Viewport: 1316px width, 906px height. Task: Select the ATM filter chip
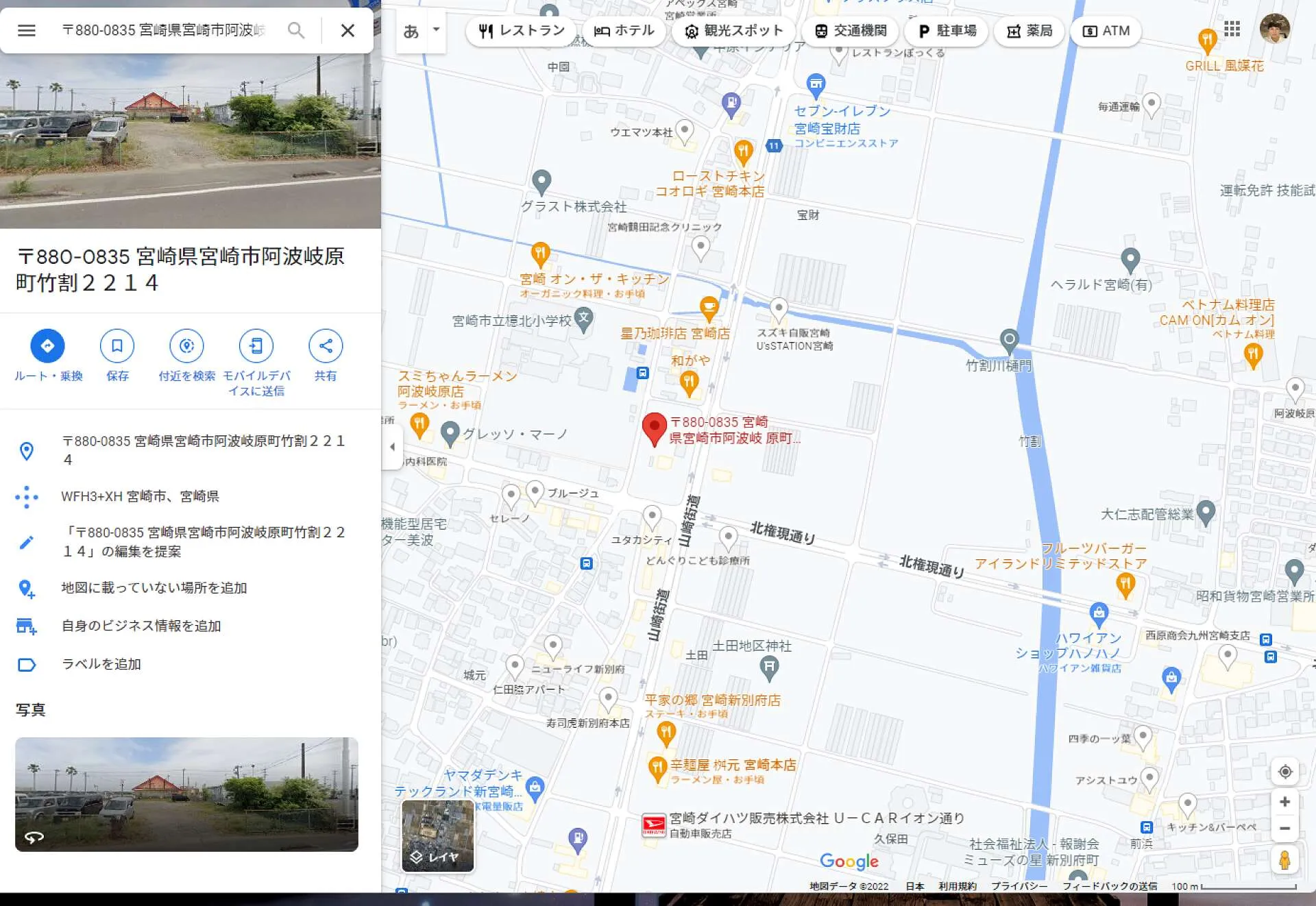coord(1106,31)
